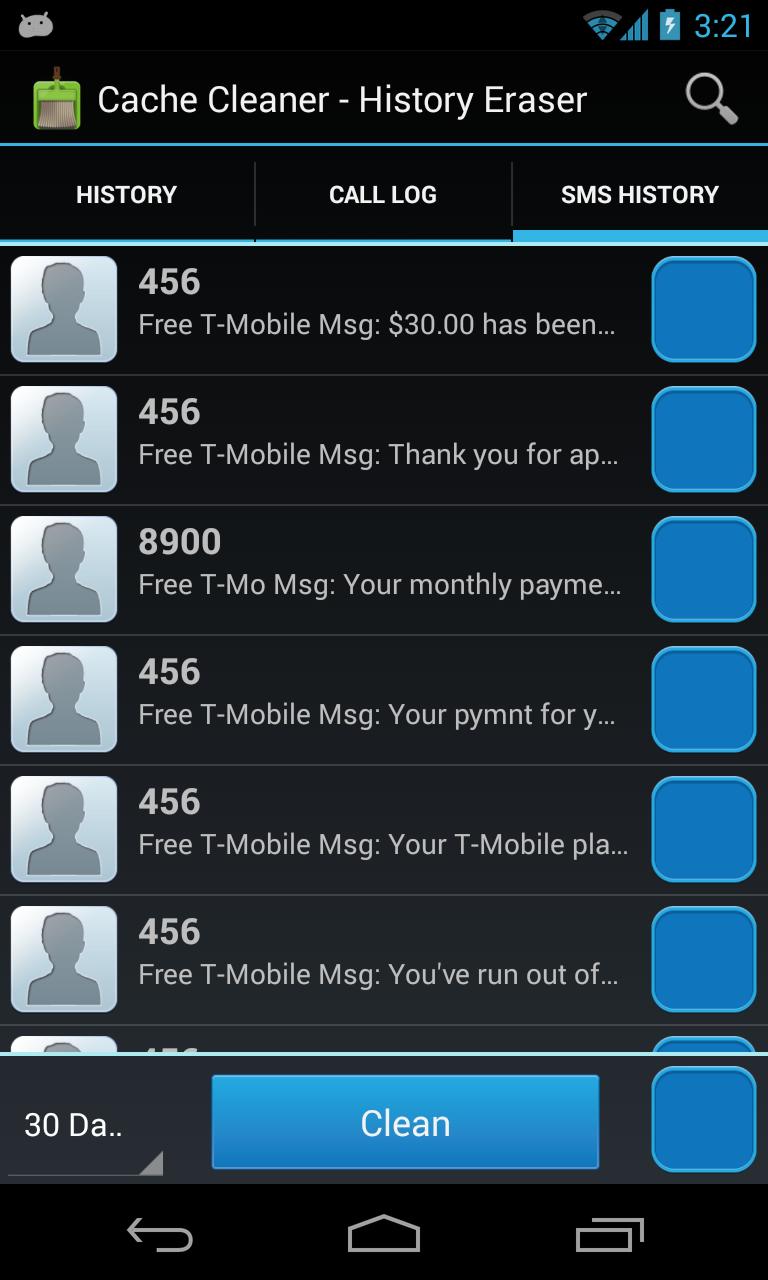Tap the Clean button
The width and height of the screenshot is (768, 1280).
405,1123
